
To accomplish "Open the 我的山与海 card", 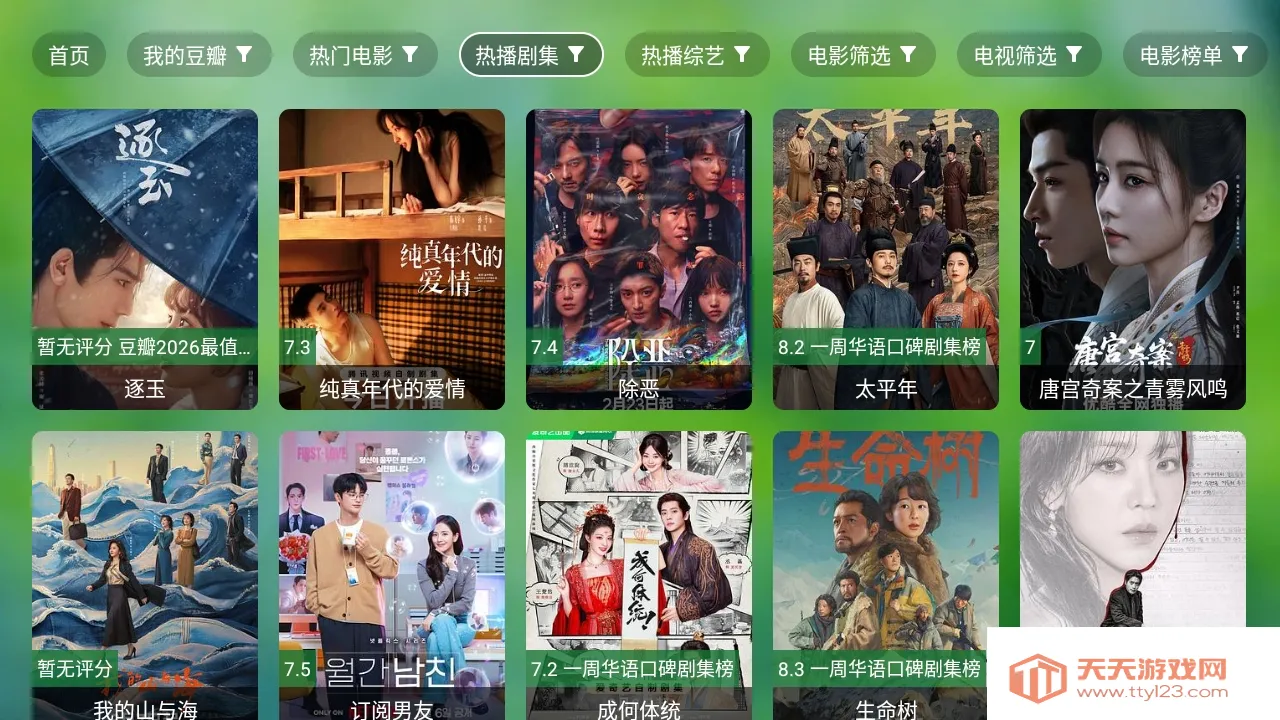I will pyautogui.click(x=145, y=570).
